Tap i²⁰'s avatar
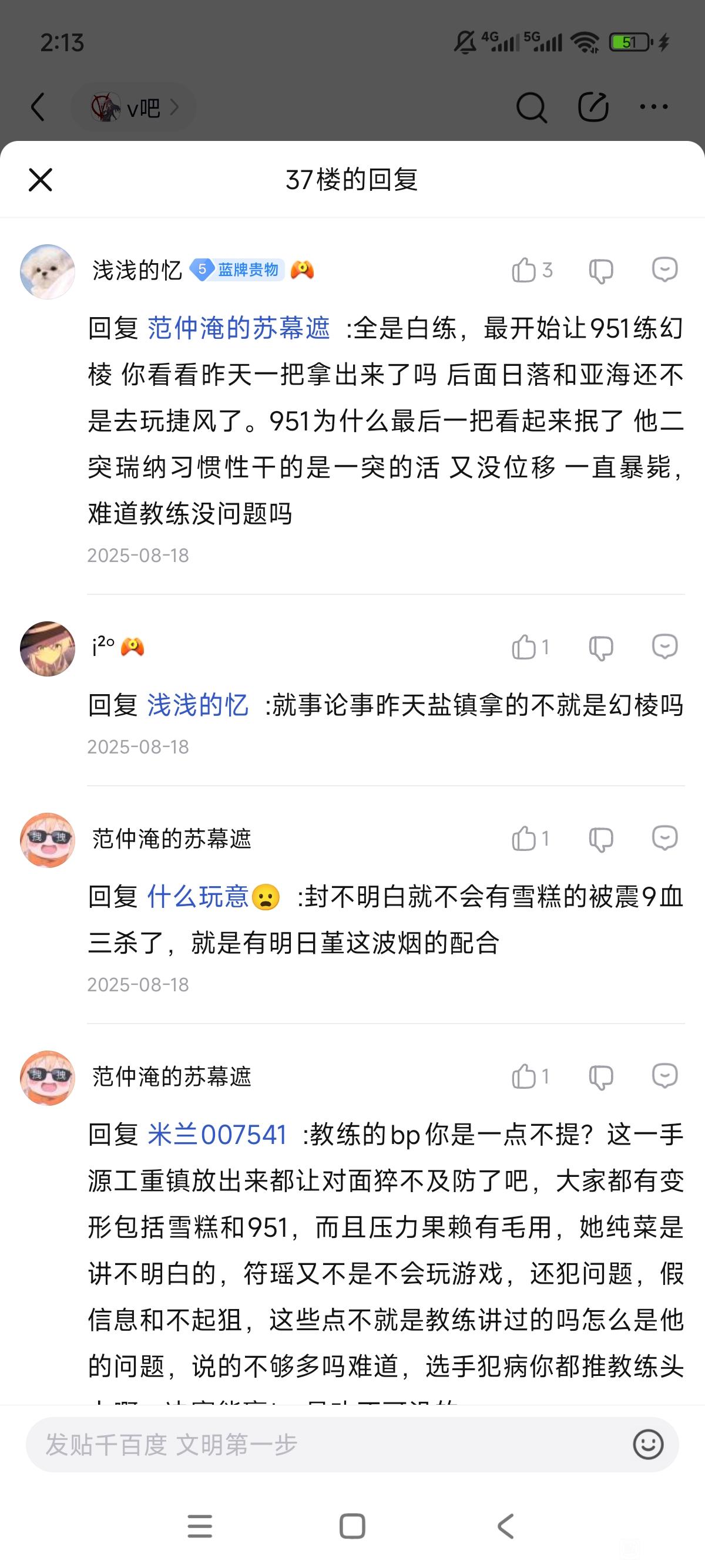705x1568 pixels. [x=48, y=648]
